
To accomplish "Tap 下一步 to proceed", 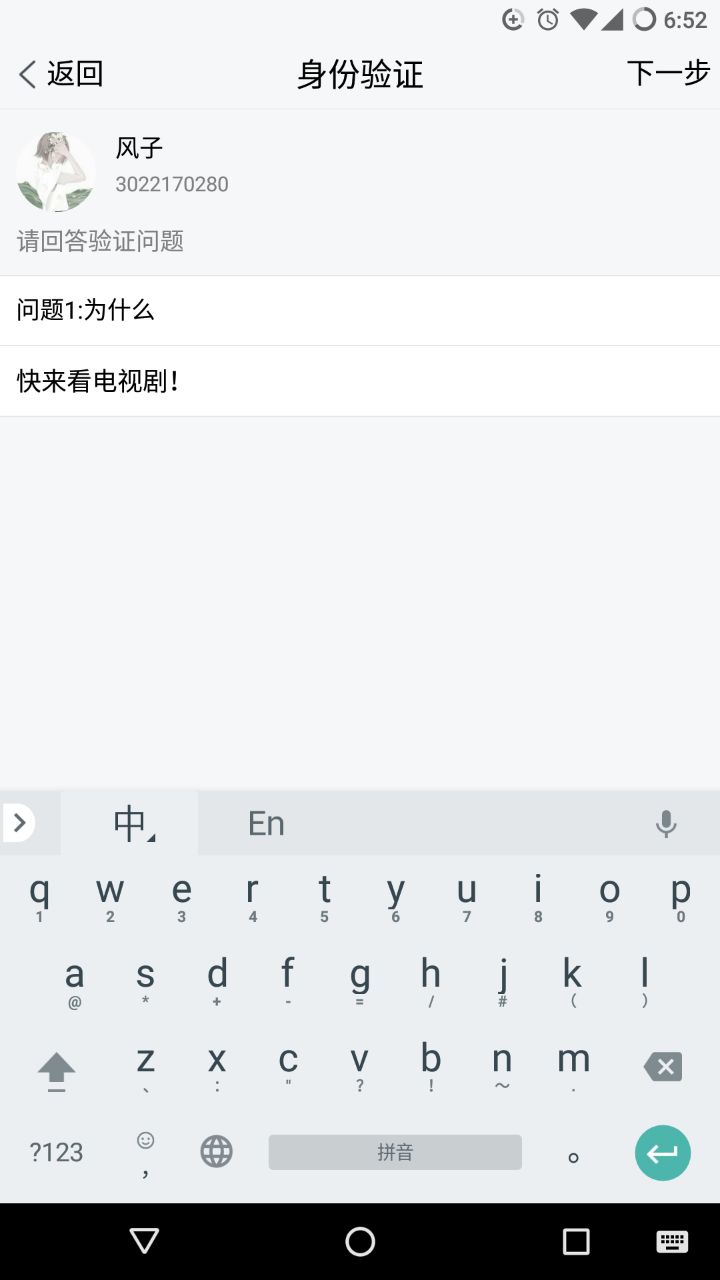I will (668, 73).
